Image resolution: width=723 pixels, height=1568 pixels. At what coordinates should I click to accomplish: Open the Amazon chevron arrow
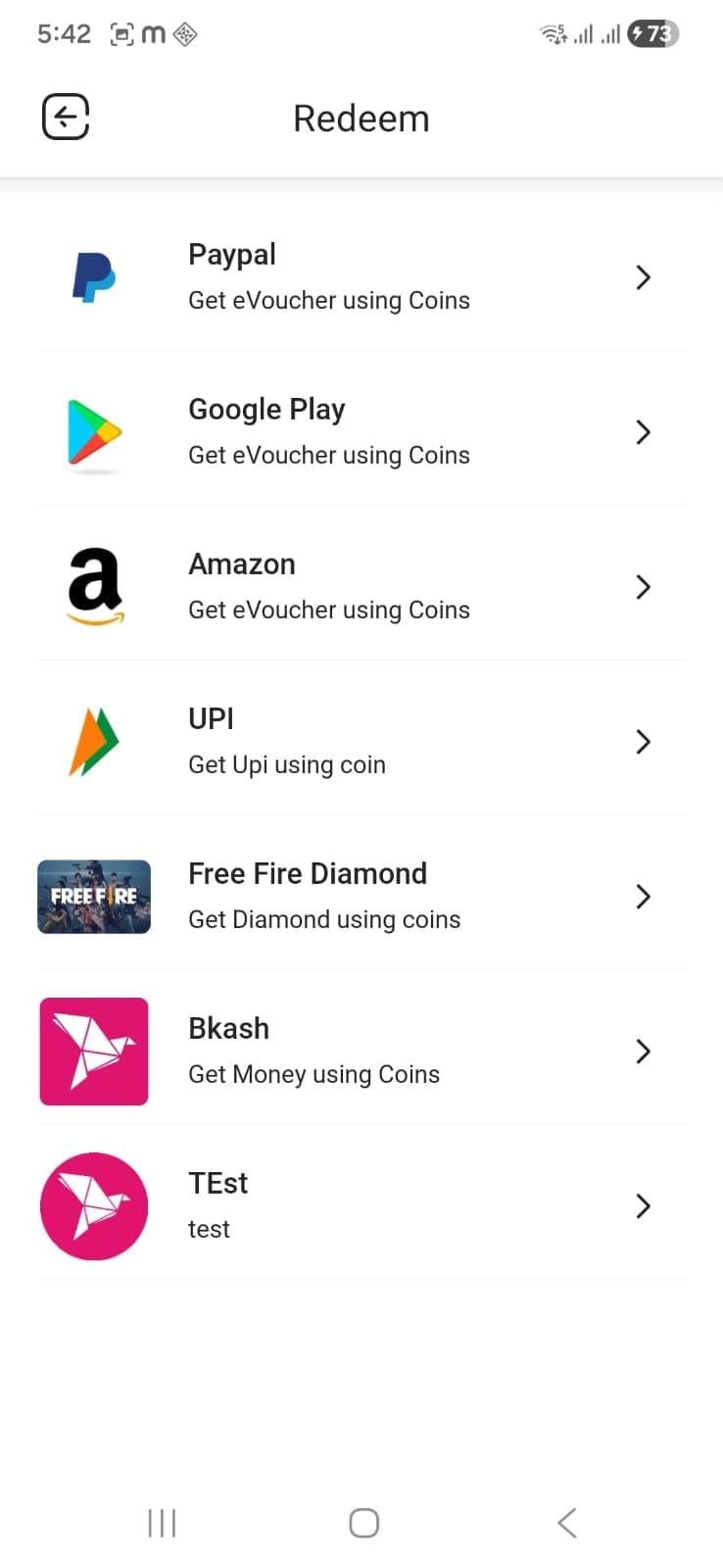point(643,586)
